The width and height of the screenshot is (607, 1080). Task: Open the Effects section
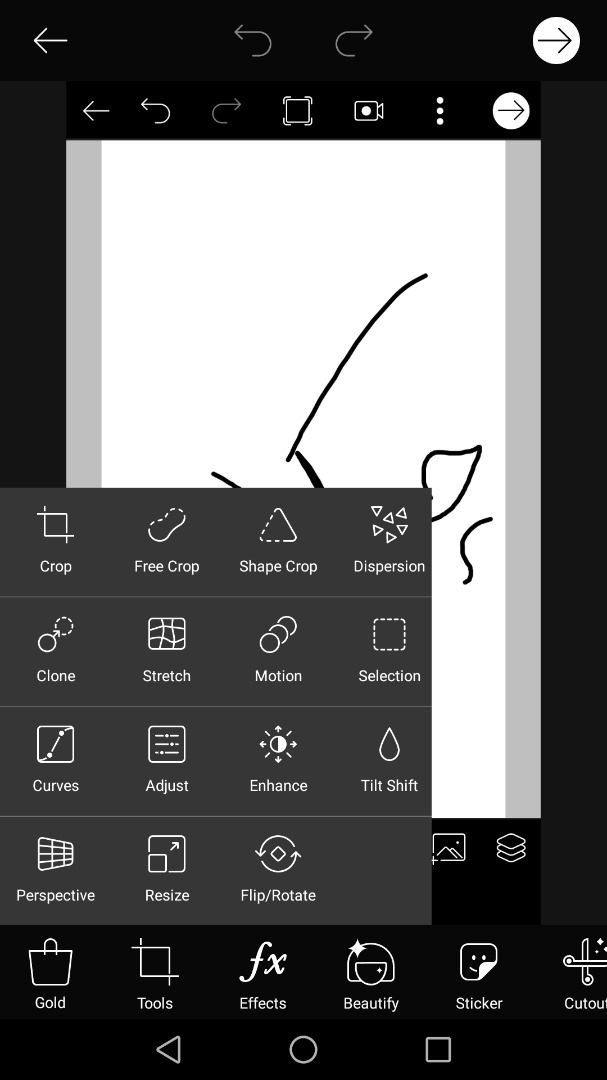pyautogui.click(x=263, y=974)
